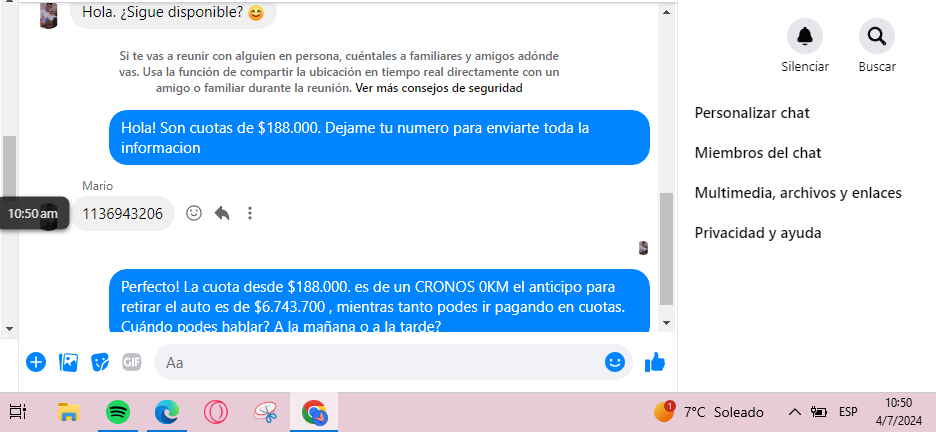Open the plus more actions button
Image resolution: width=936 pixels, height=432 pixels.
coord(36,362)
